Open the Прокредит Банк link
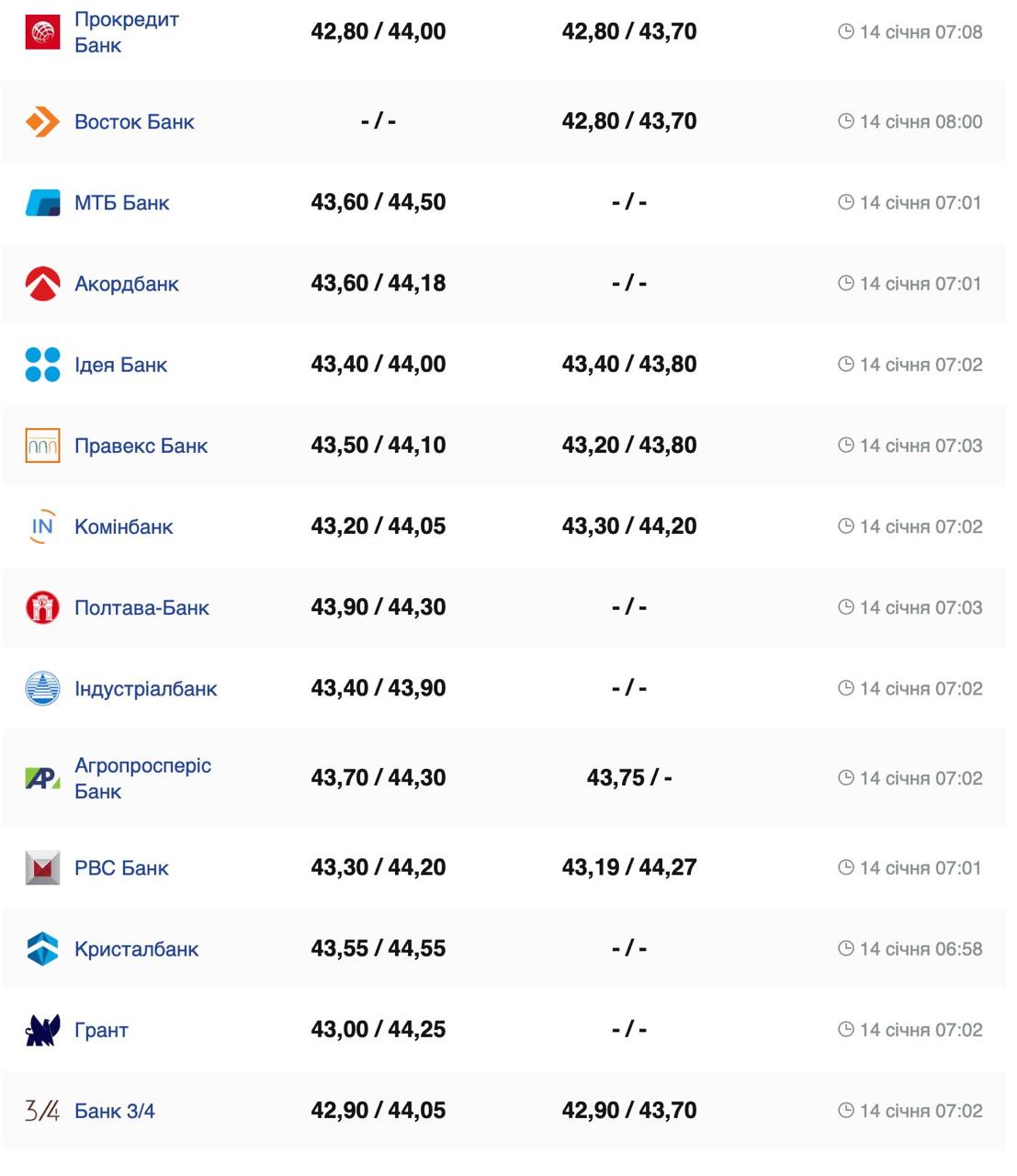 tap(126, 31)
